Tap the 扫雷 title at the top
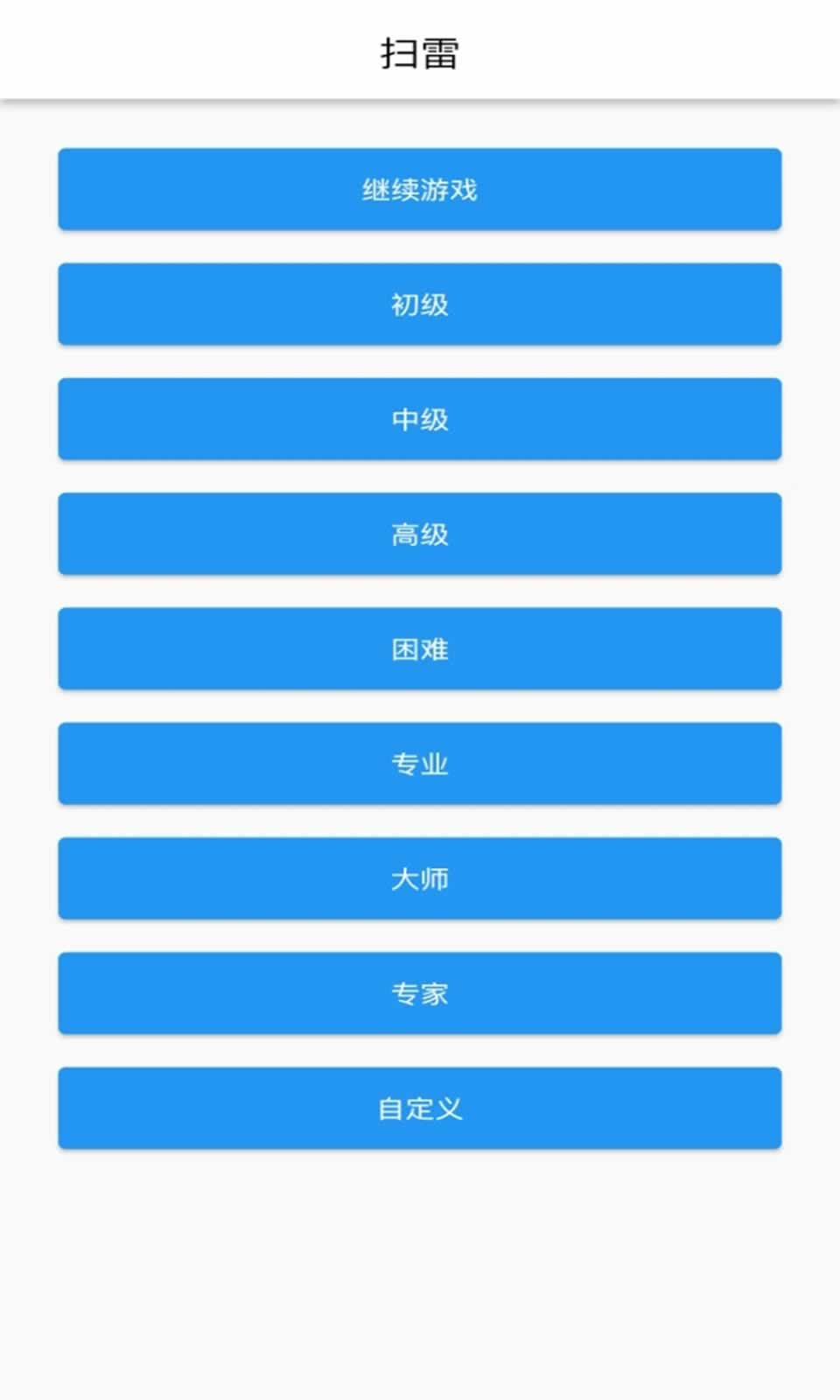This screenshot has height=1400, width=840. [420, 50]
